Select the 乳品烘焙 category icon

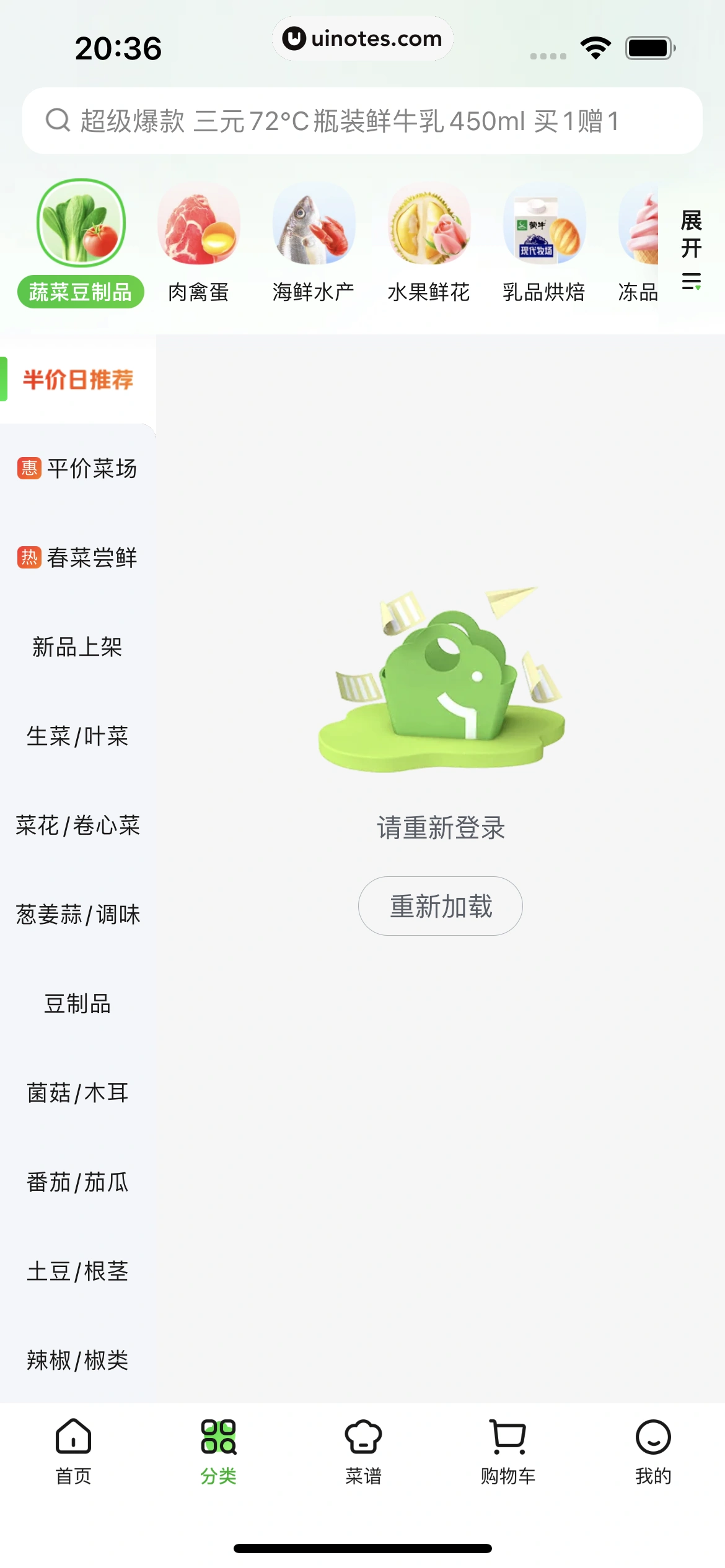[x=543, y=224]
